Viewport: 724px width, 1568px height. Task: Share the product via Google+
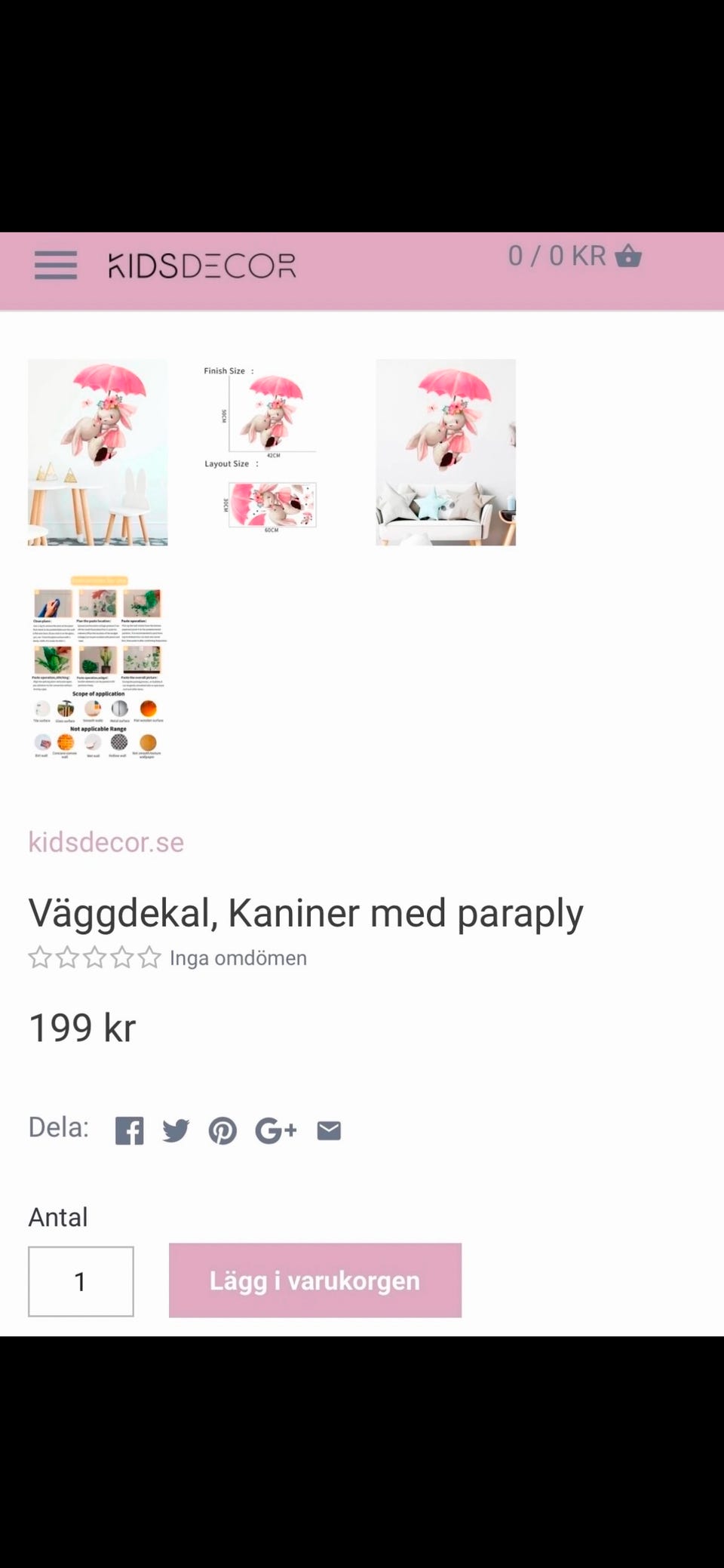(x=276, y=1130)
